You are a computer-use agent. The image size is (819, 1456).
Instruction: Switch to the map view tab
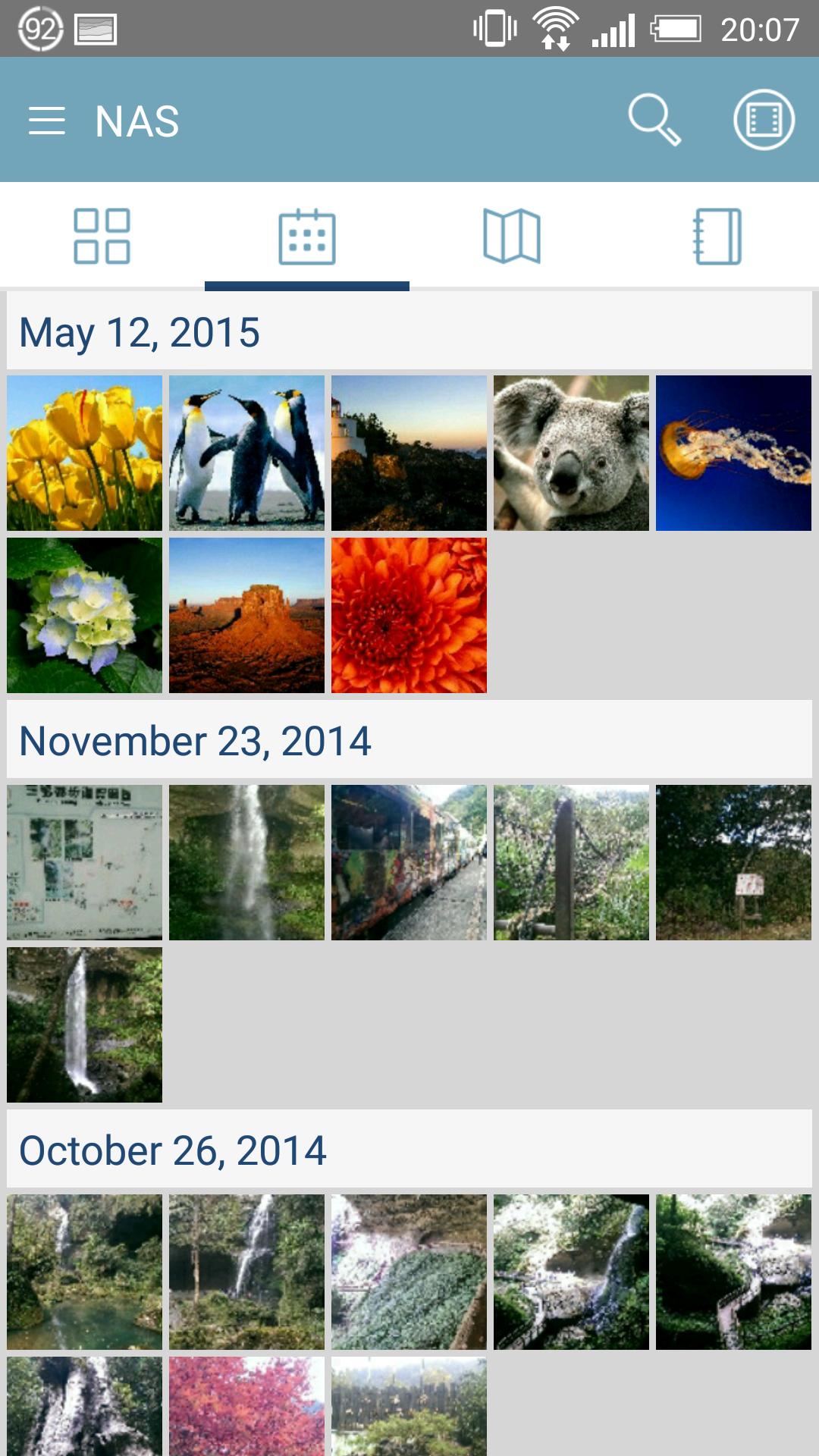pos(512,236)
